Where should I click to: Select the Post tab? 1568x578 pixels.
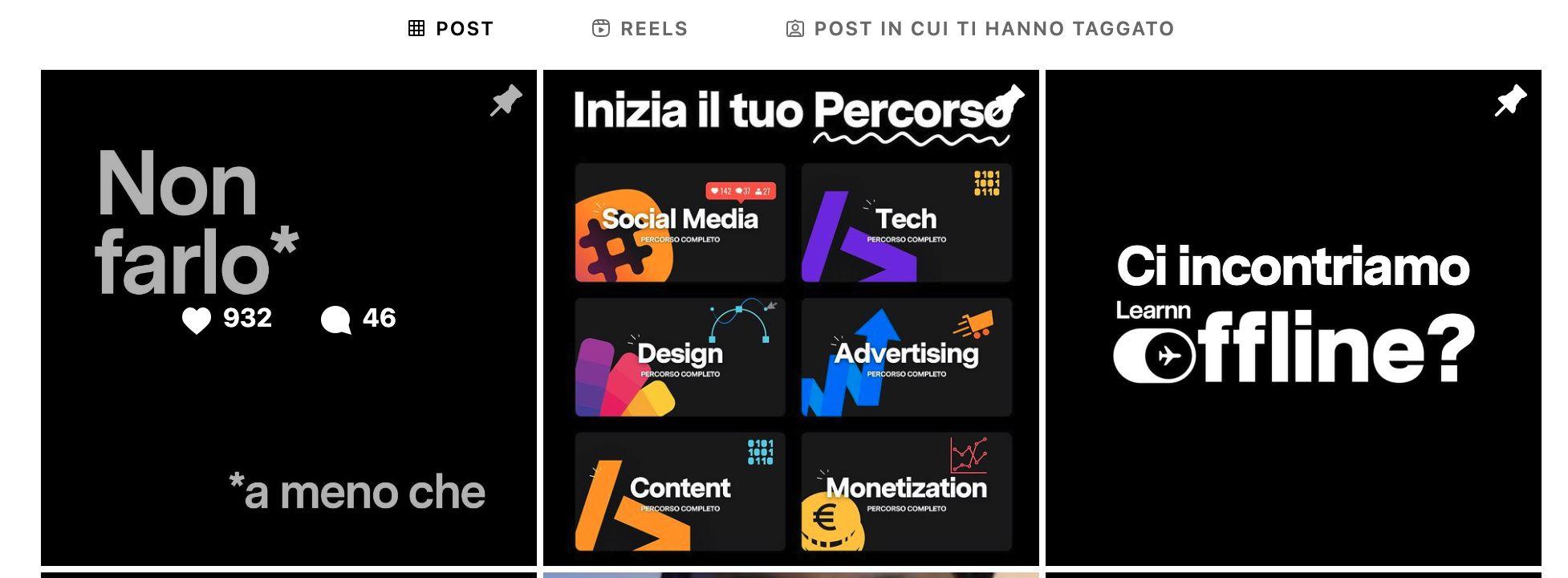pos(451,29)
